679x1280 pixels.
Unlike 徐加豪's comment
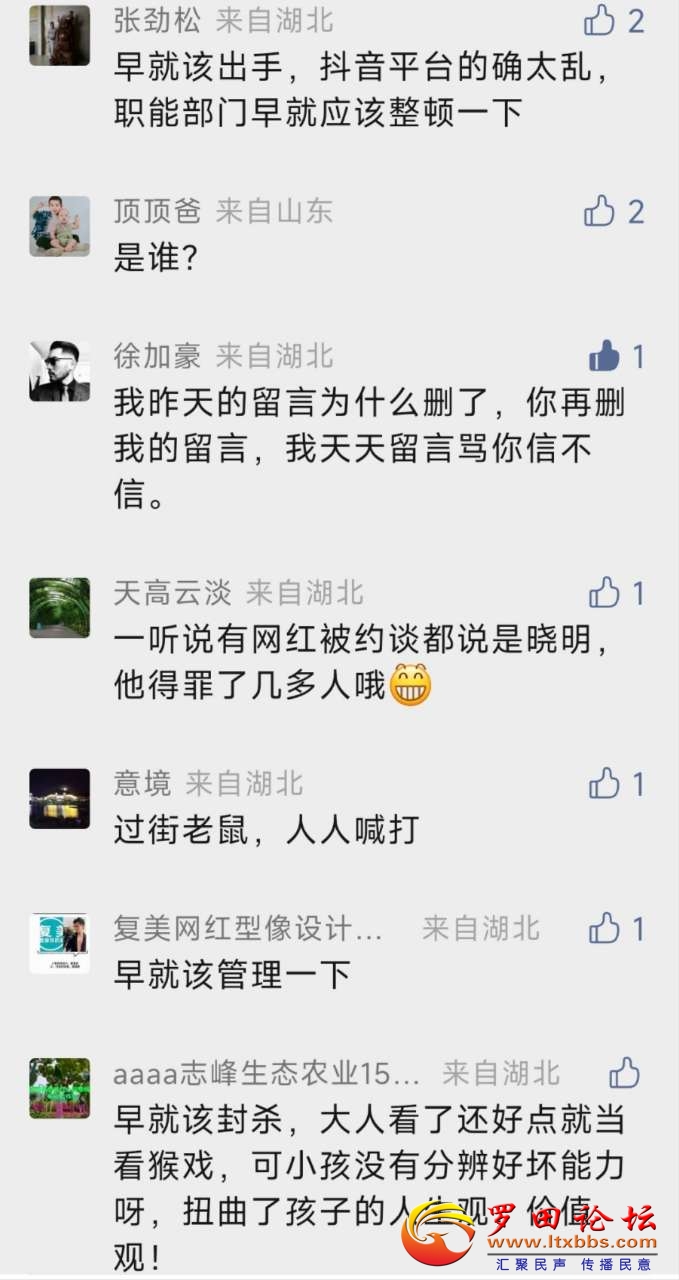pos(604,356)
